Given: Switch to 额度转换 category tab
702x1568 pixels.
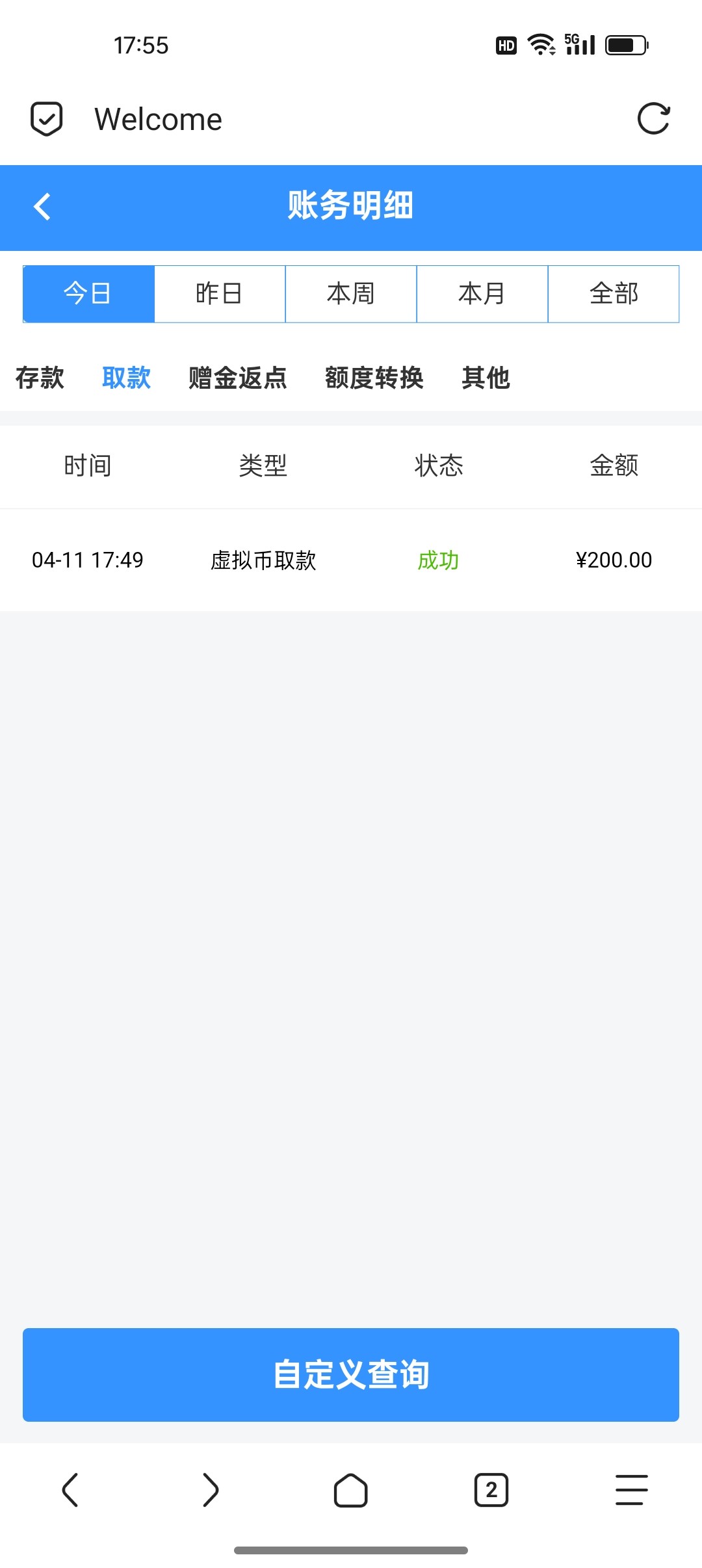Looking at the screenshot, I should pos(374,378).
